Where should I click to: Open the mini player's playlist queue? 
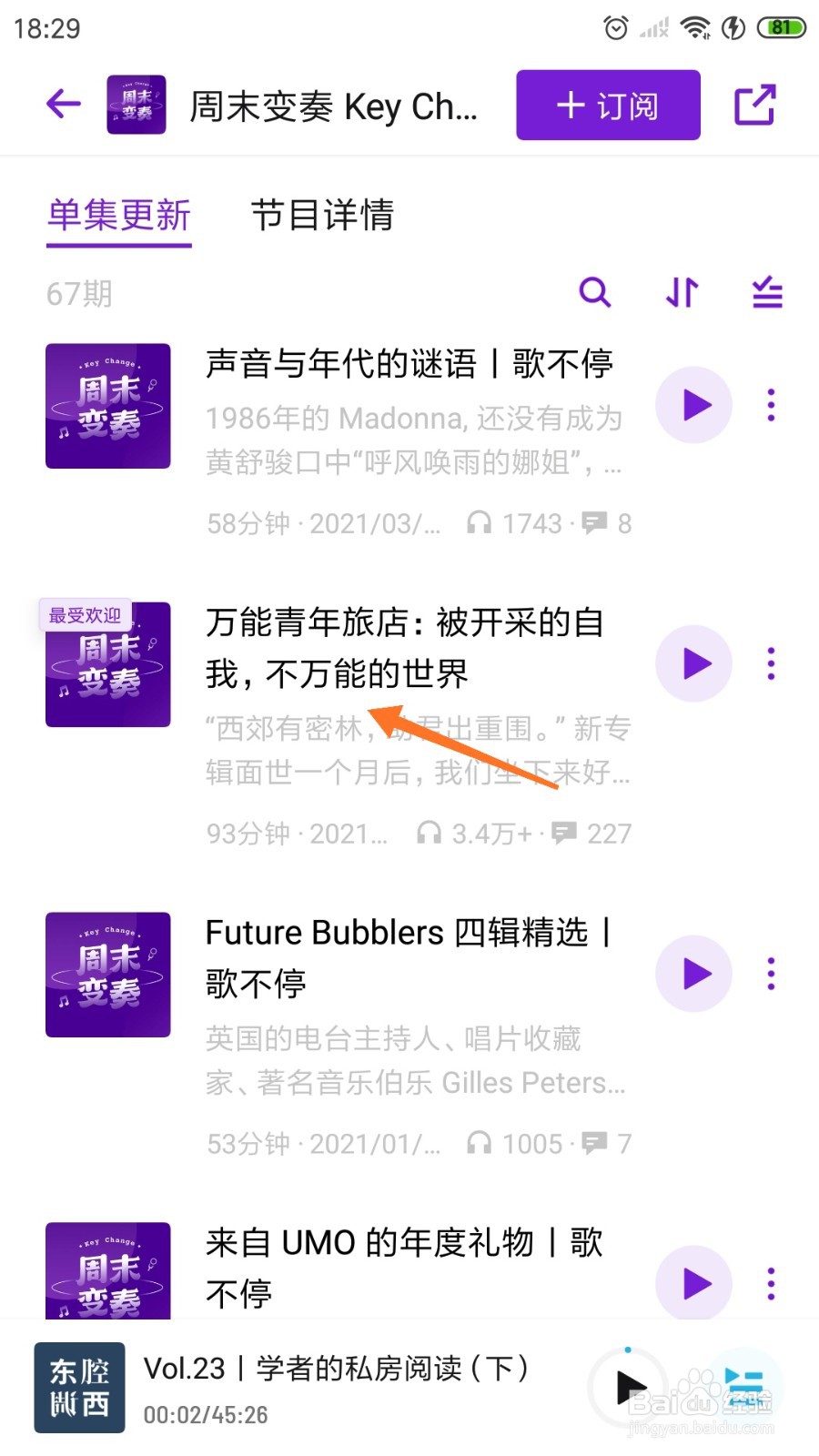point(745,1388)
